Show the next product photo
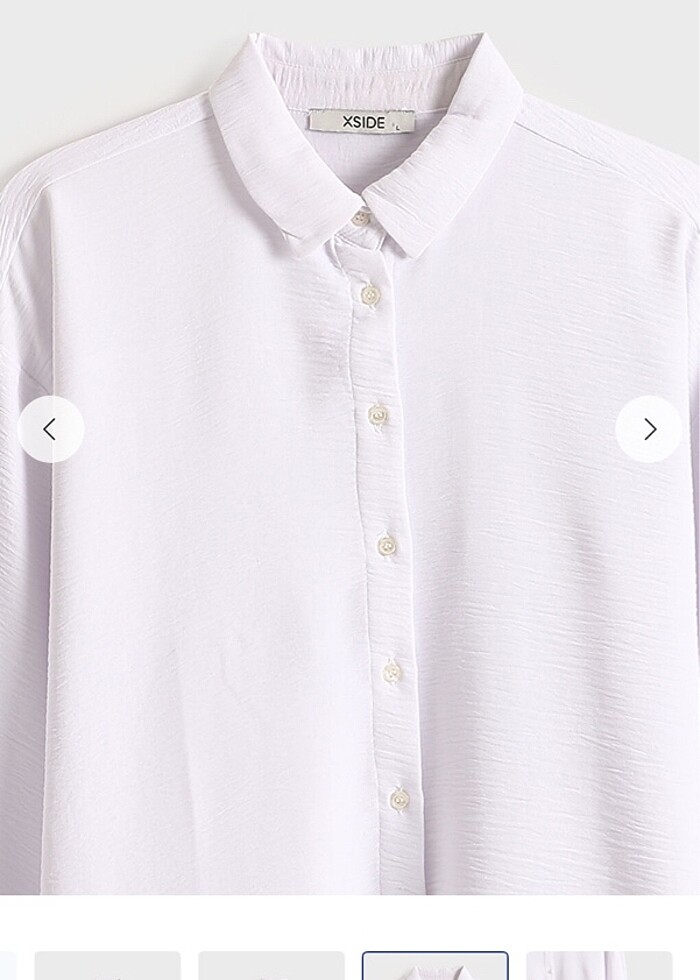Image resolution: width=700 pixels, height=980 pixels. click(649, 429)
